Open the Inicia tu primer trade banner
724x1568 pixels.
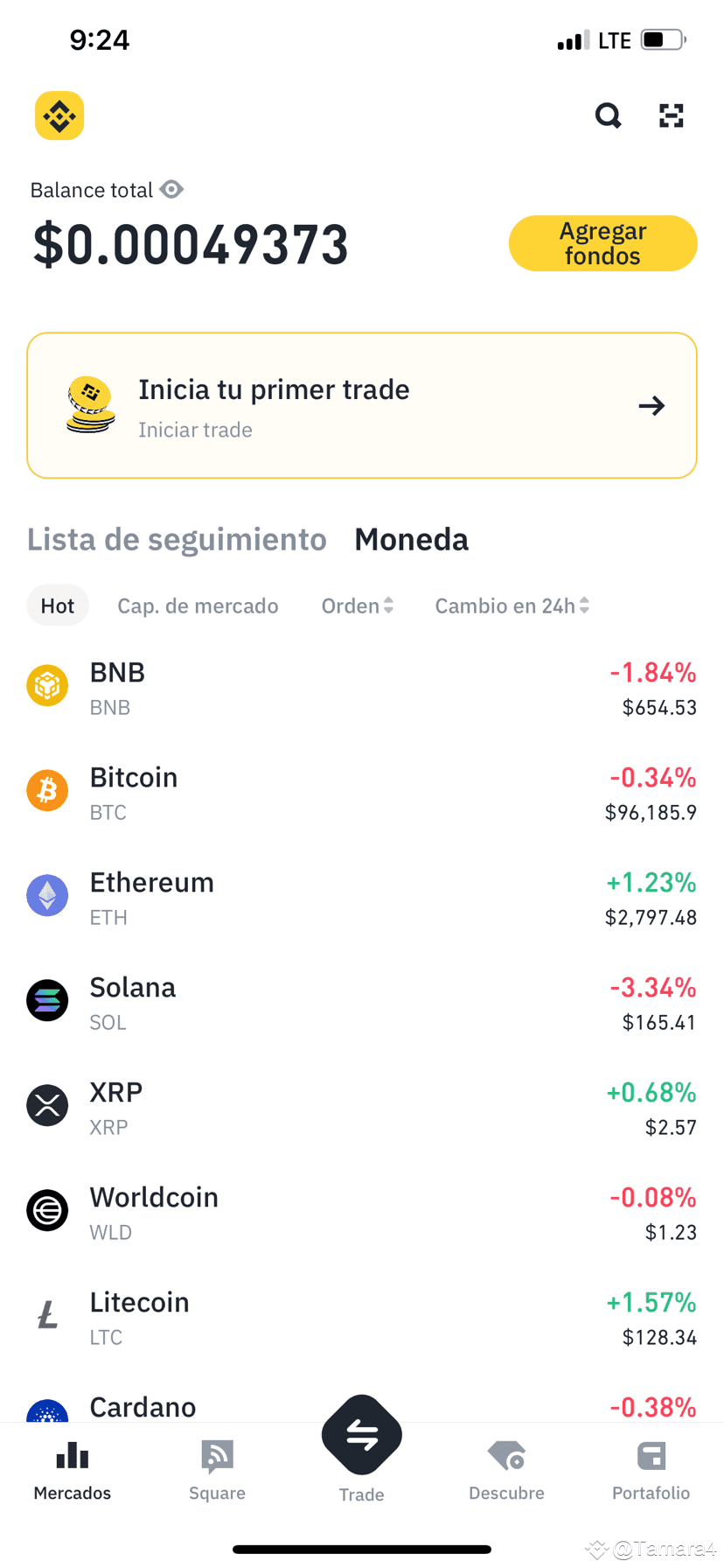point(362,405)
